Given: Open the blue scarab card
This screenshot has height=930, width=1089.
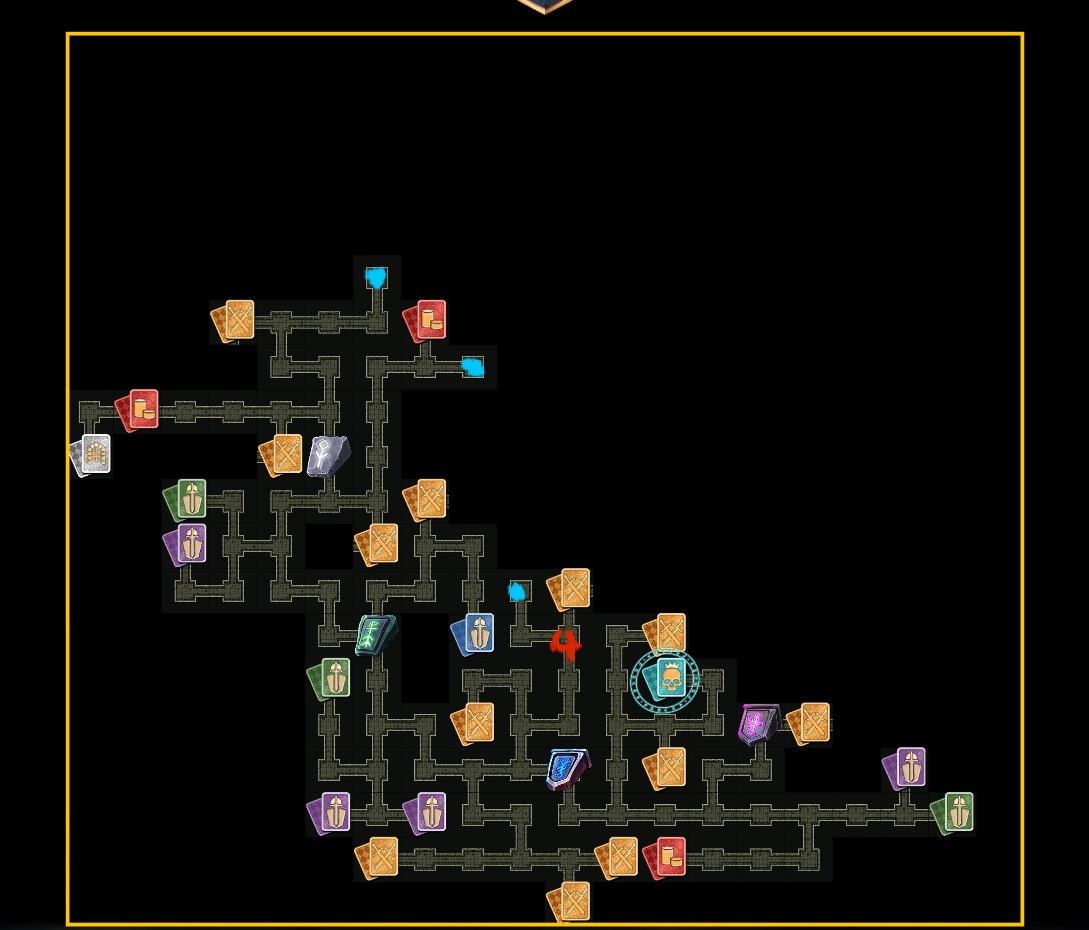Looking at the screenshot, I should [x=474, y=634].
